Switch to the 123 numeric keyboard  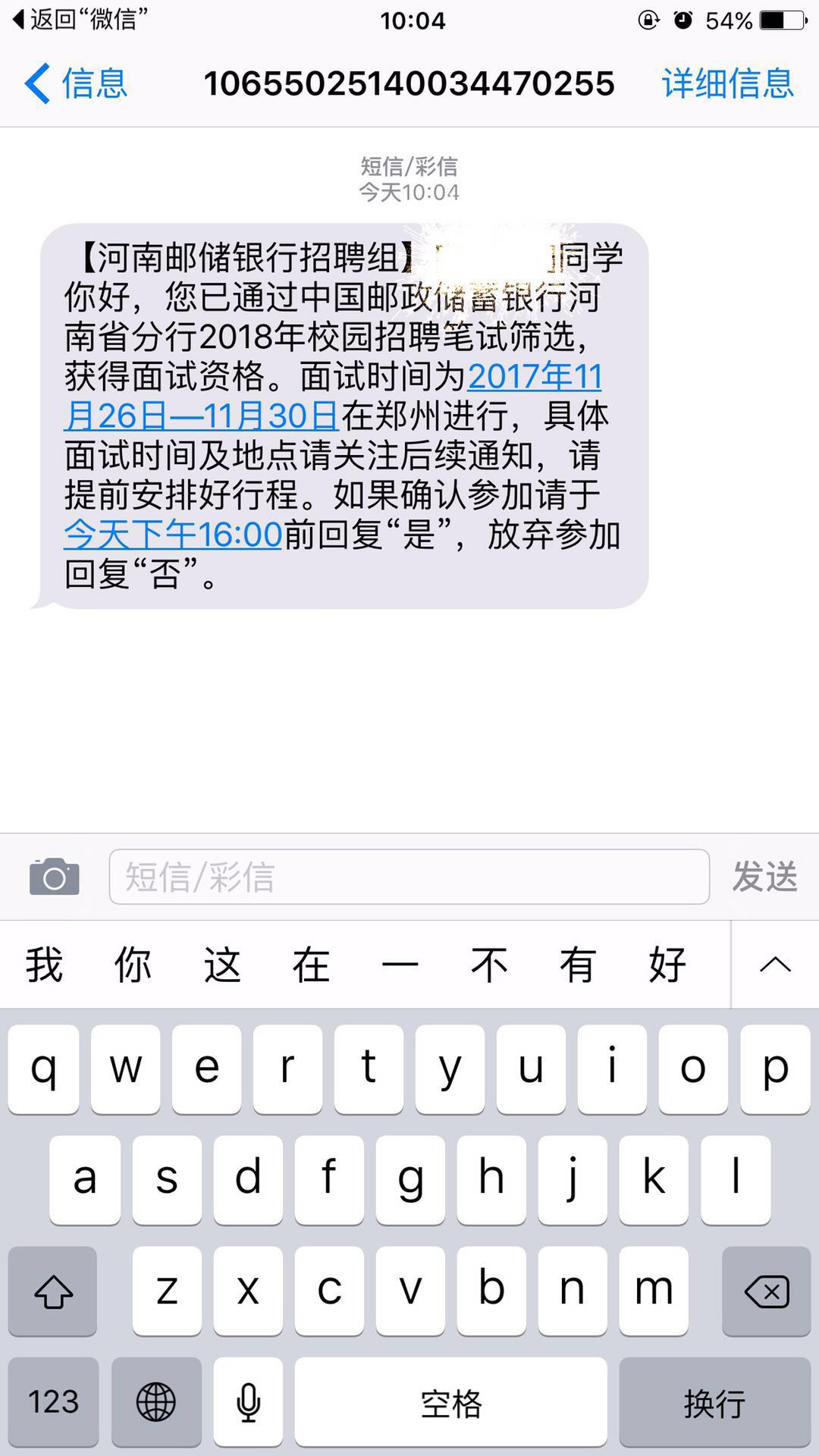pyautogui.click(x=53, y=1401)
